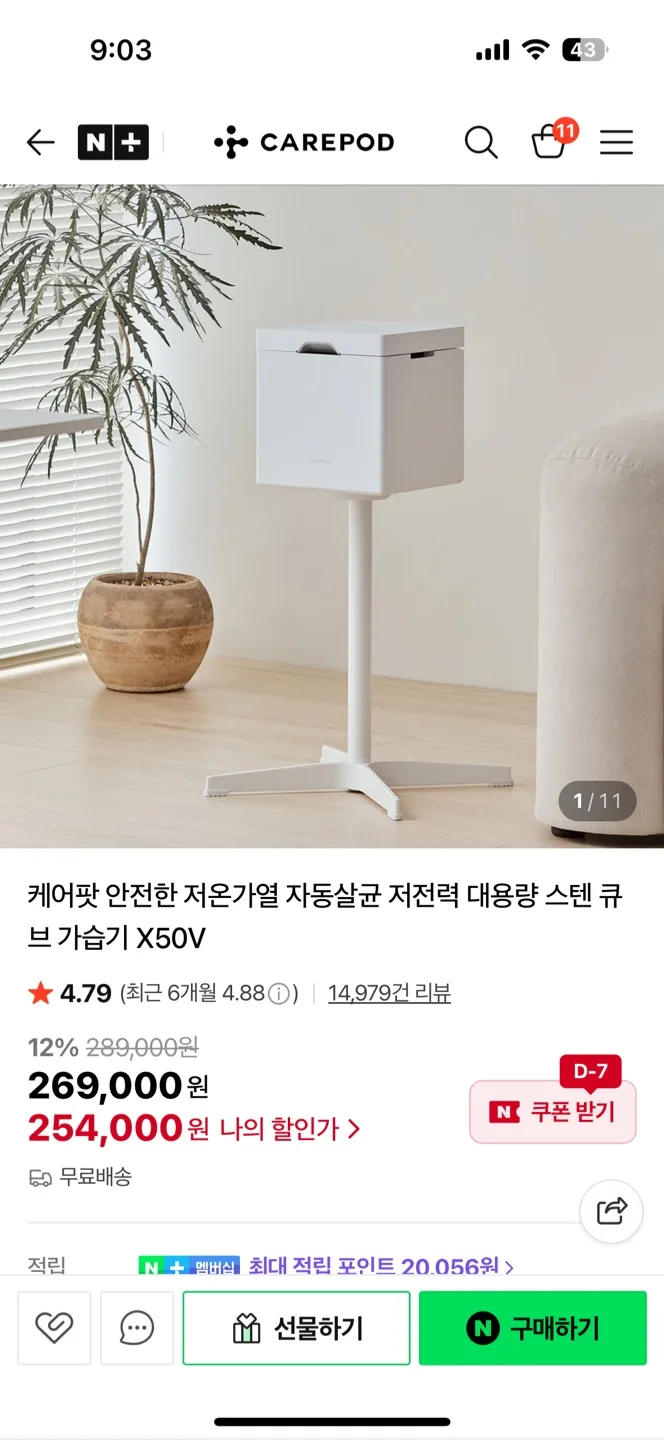Add product to wishlist heart
664x1440 pixels.
point(54,1328)
